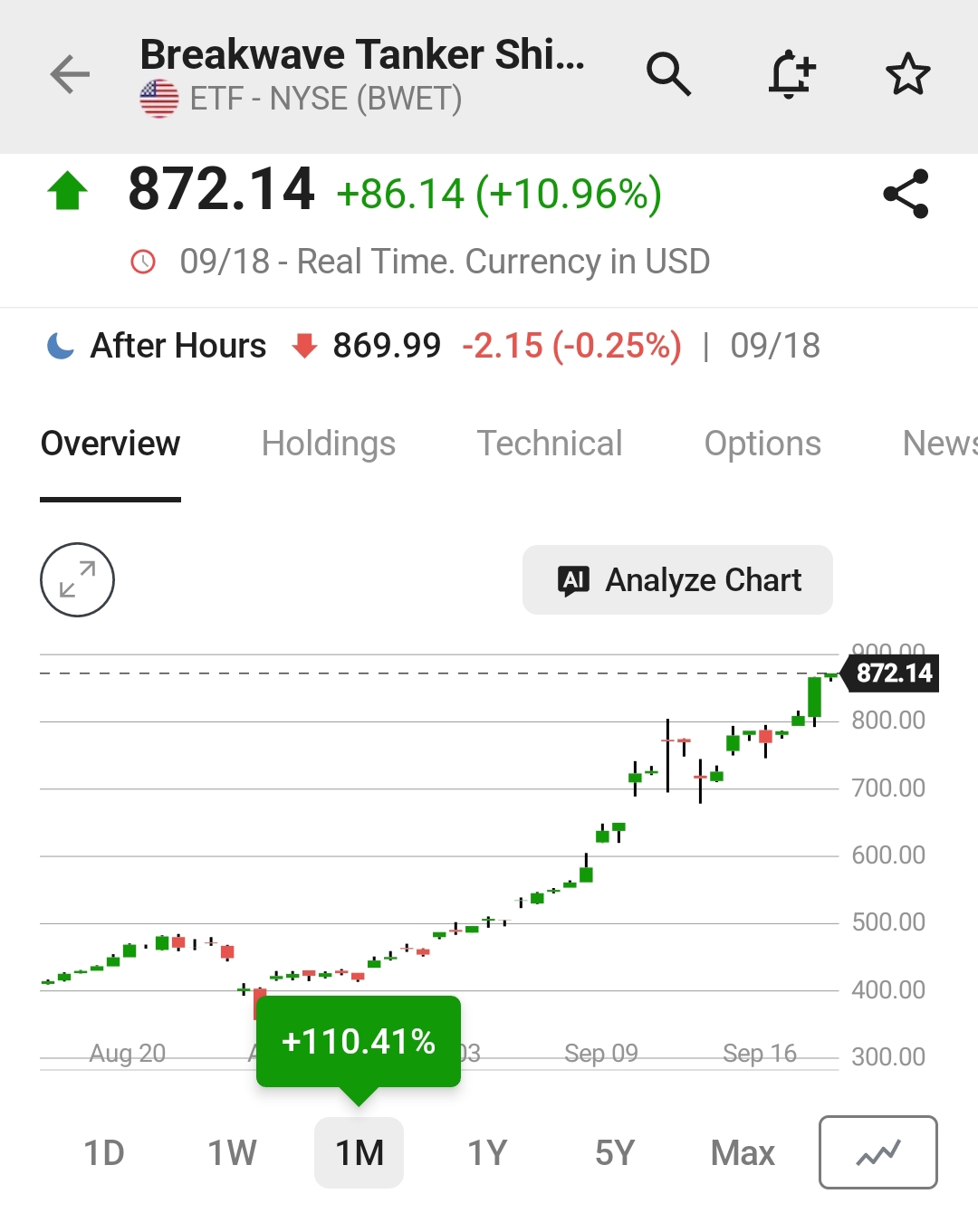
Task: Add BWET to watchlist with star
Action: pos(907,74)
